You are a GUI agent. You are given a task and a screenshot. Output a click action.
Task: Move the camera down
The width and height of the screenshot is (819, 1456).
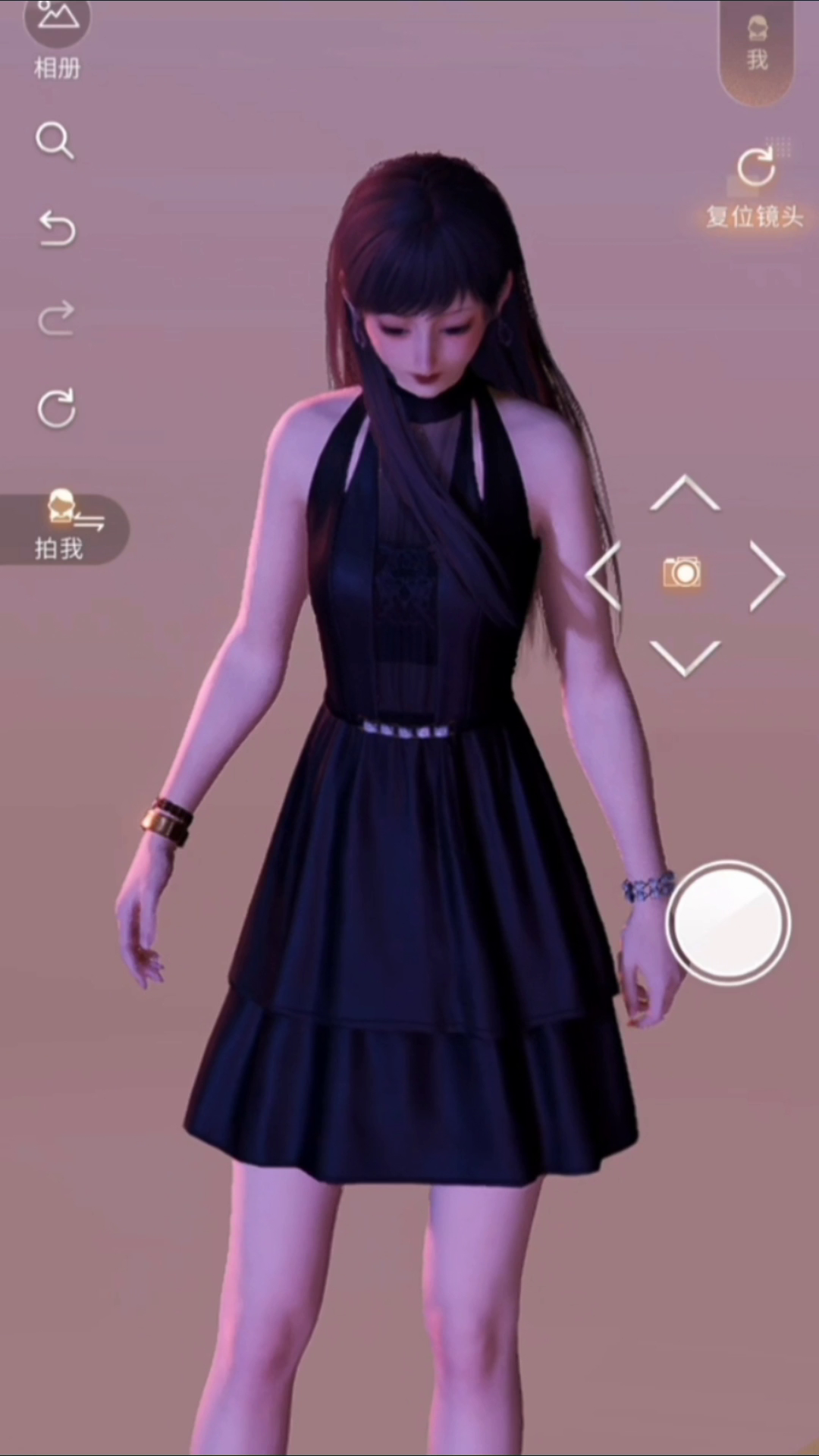pos(685,657)
